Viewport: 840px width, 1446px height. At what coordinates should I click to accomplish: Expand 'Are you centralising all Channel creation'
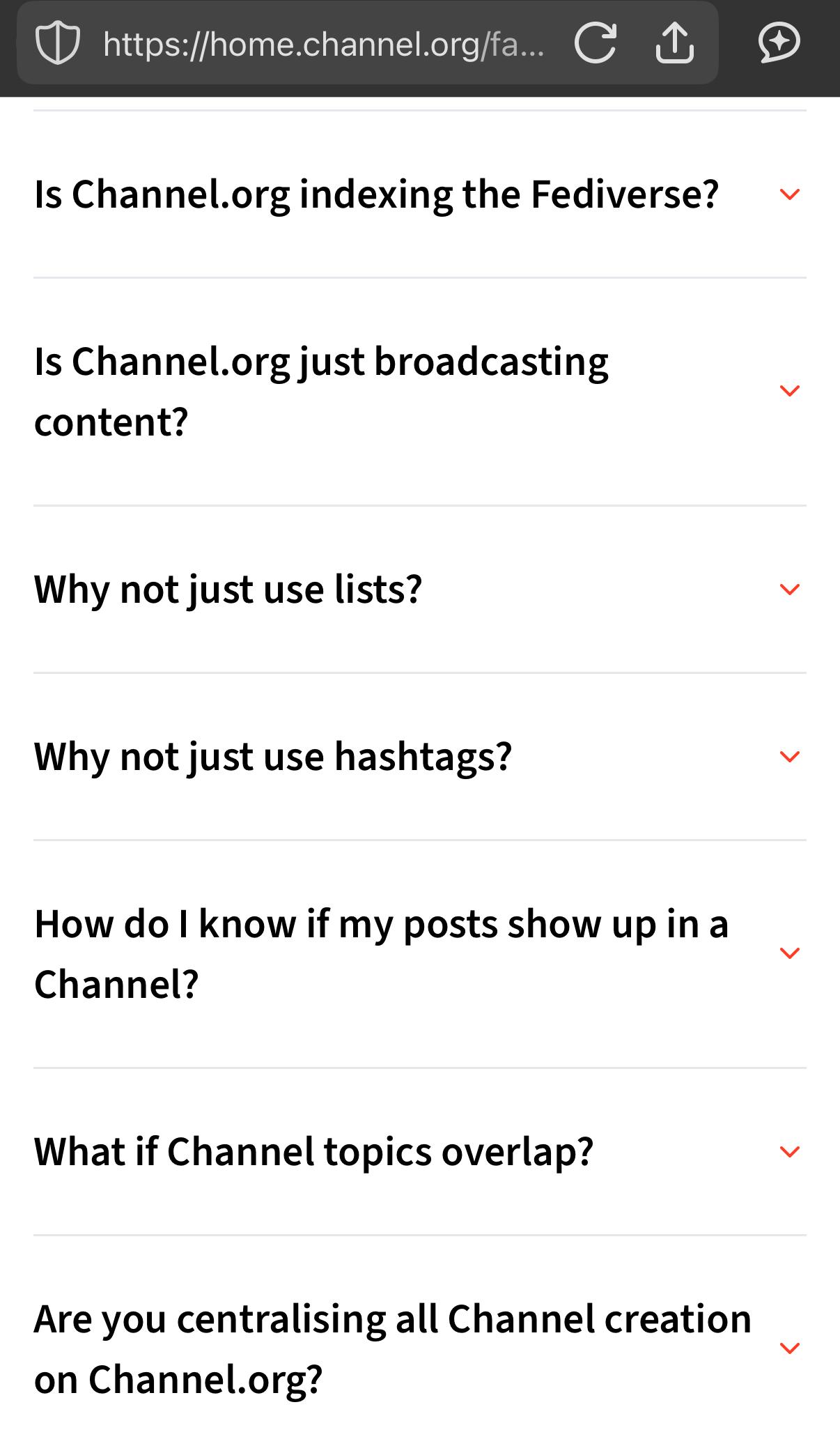click(420, 1348)
